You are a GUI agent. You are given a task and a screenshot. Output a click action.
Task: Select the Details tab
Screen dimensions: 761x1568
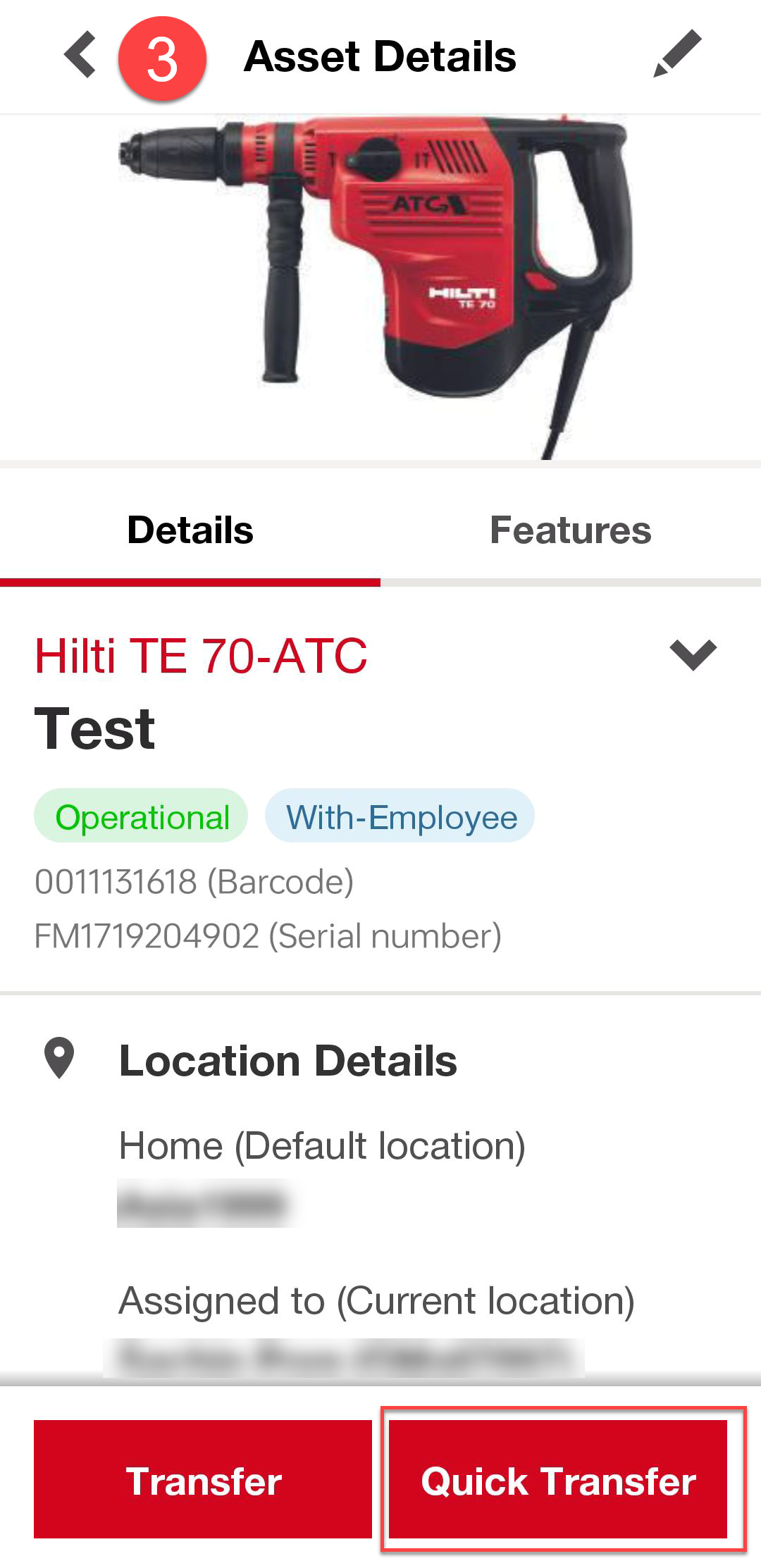(x=190, y=530)
